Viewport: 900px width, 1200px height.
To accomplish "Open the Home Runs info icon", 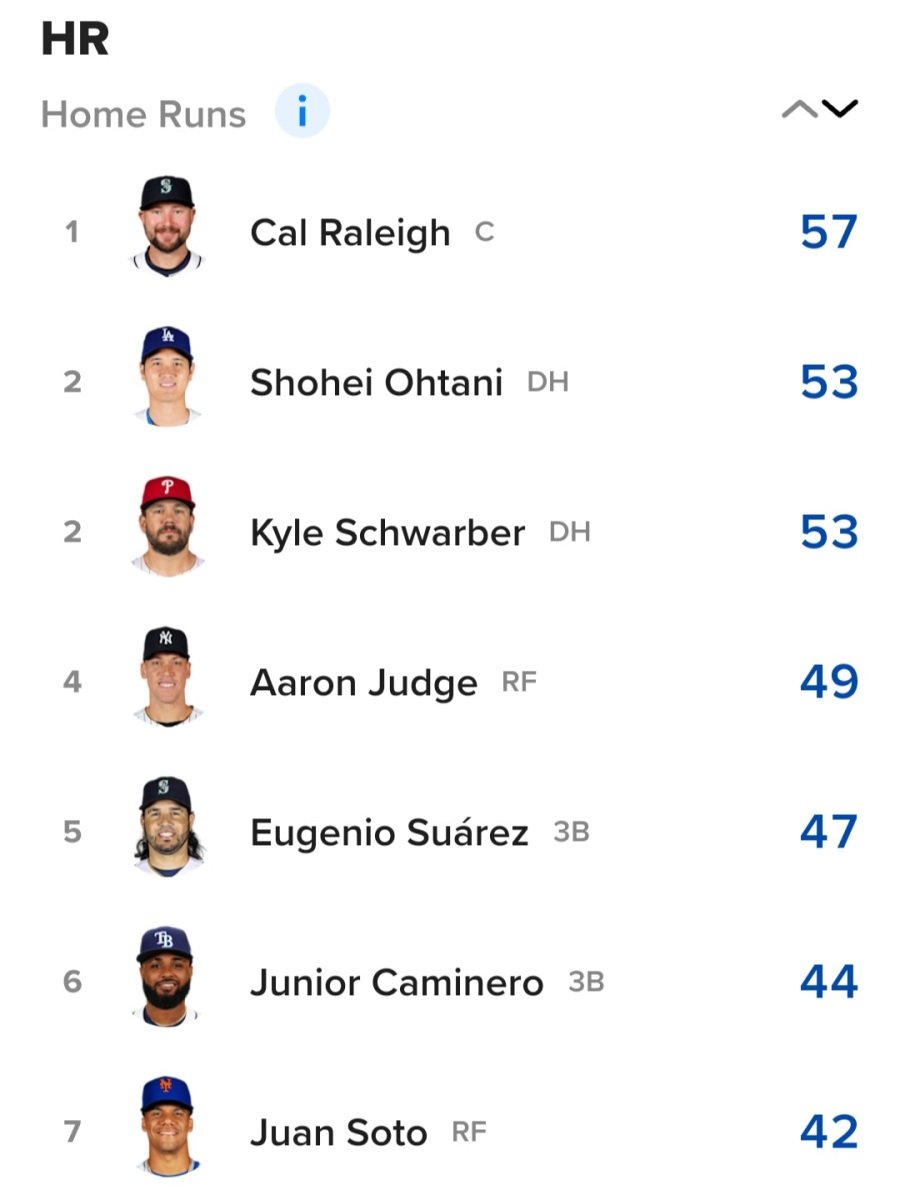I will (302, 113).
